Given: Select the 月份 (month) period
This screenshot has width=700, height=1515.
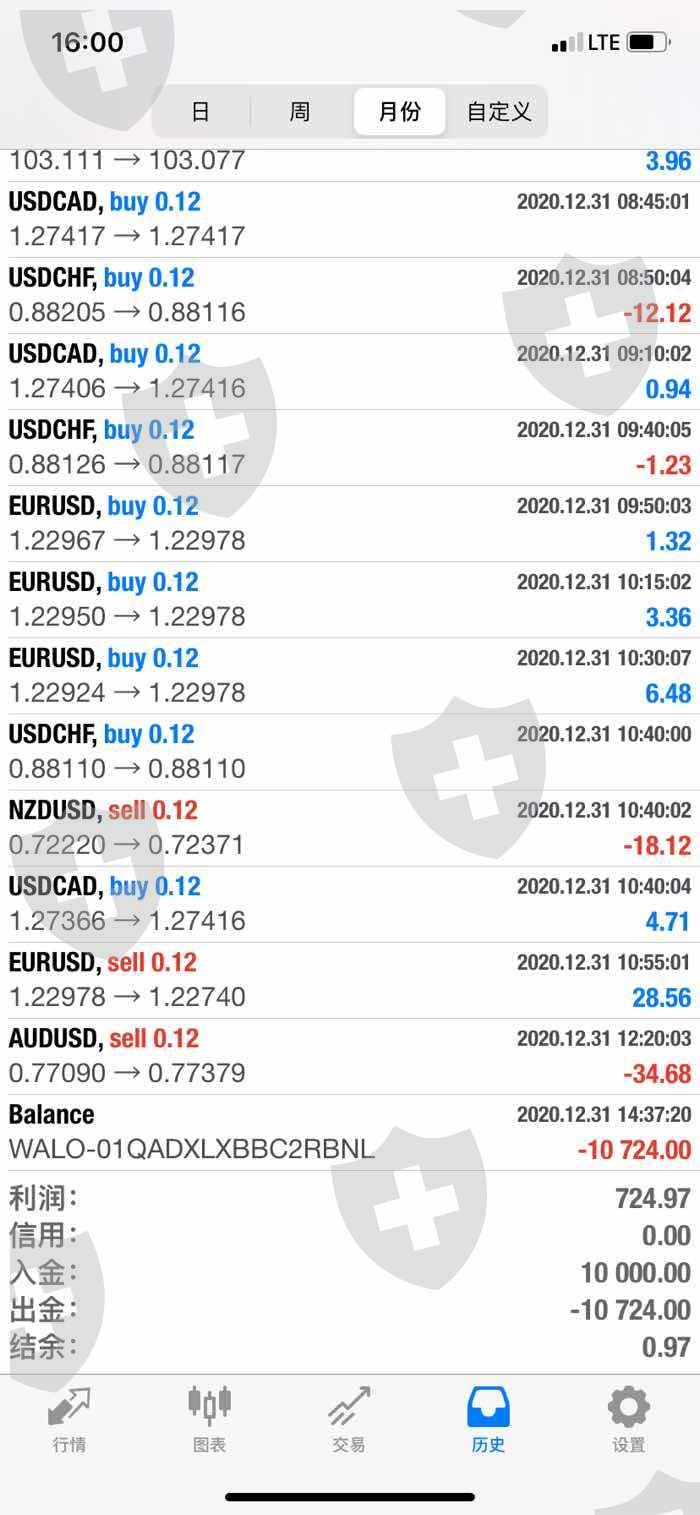Looking at the screenshot, I should 399,111.
